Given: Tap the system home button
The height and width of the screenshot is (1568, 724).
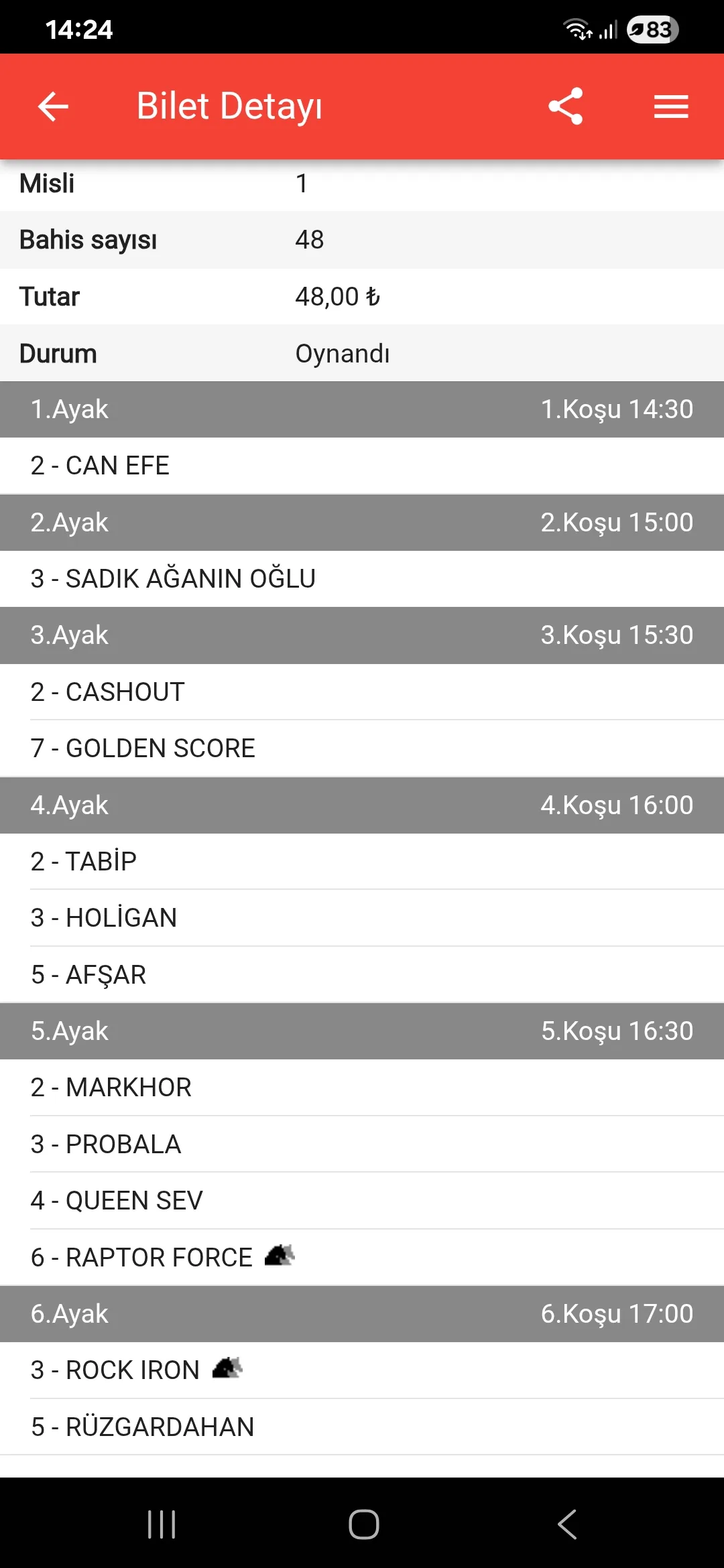Looking at the screenshot, I should pos(363,1524).
